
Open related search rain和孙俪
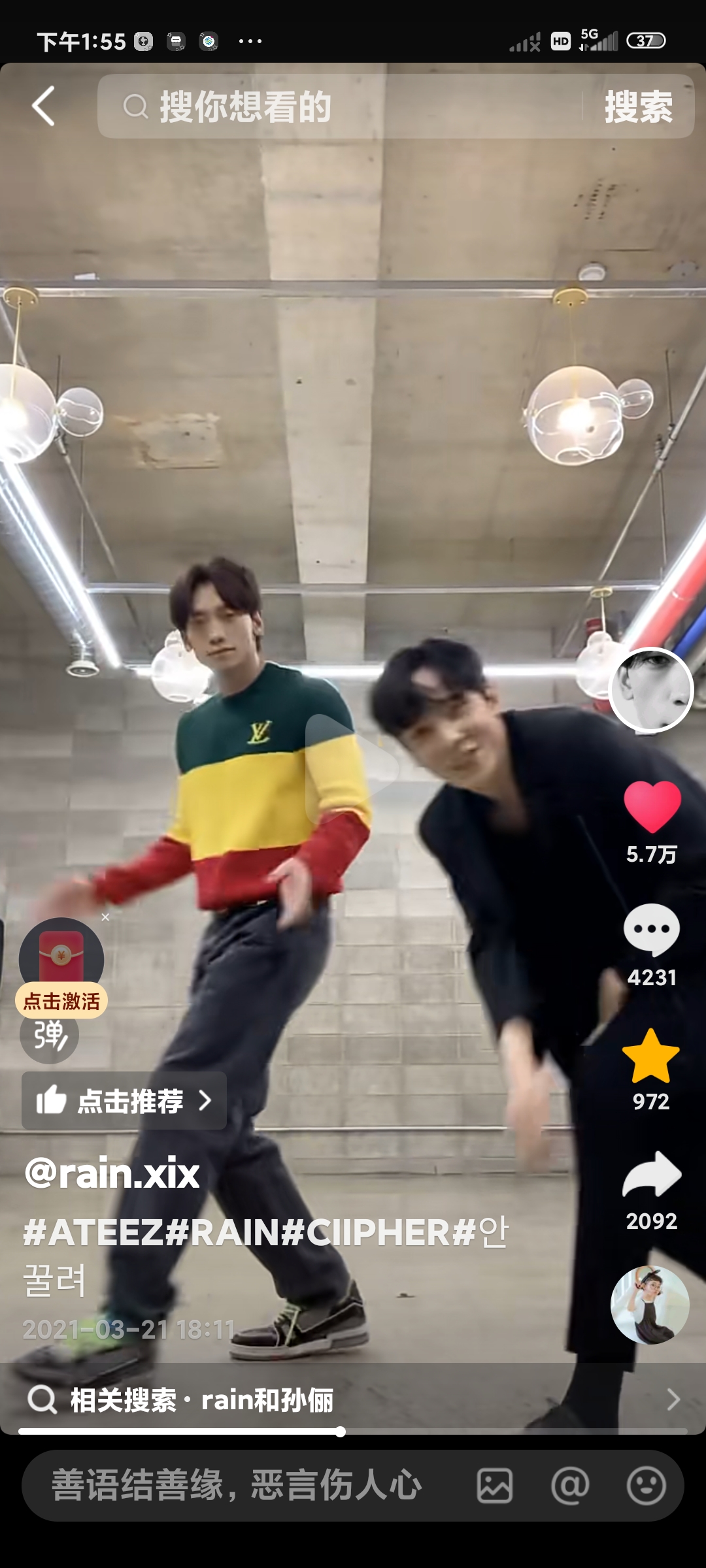pos(353,1400)
